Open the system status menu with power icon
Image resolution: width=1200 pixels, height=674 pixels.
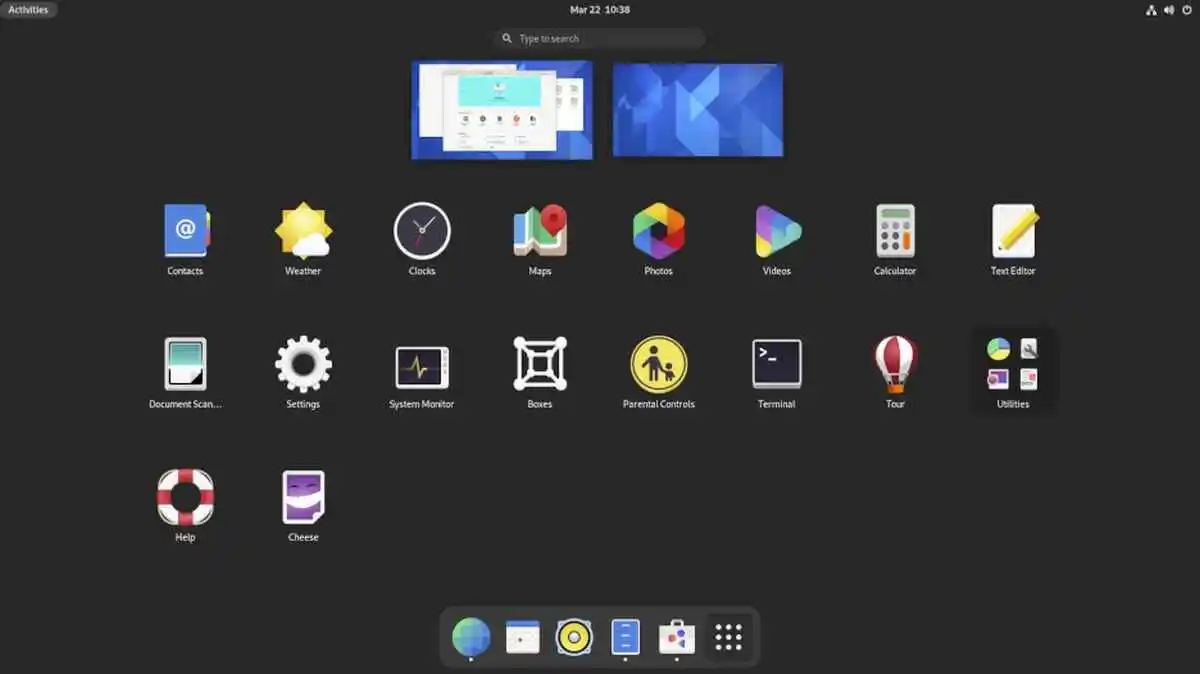[1186, 10]
